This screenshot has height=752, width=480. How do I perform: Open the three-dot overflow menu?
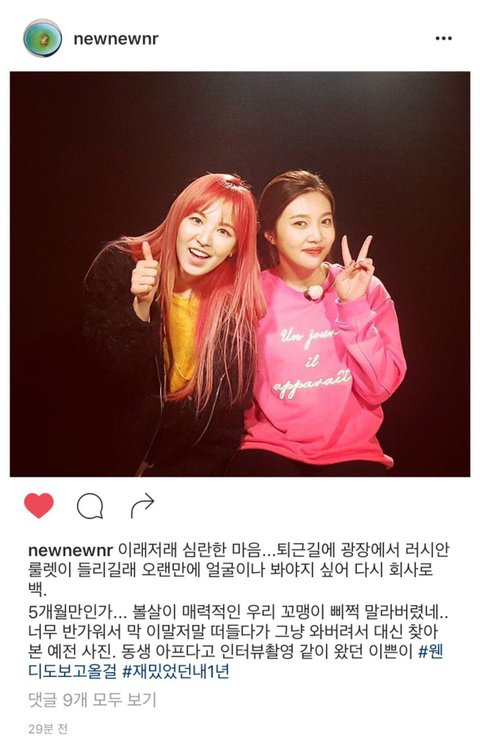tap(444, 38)
